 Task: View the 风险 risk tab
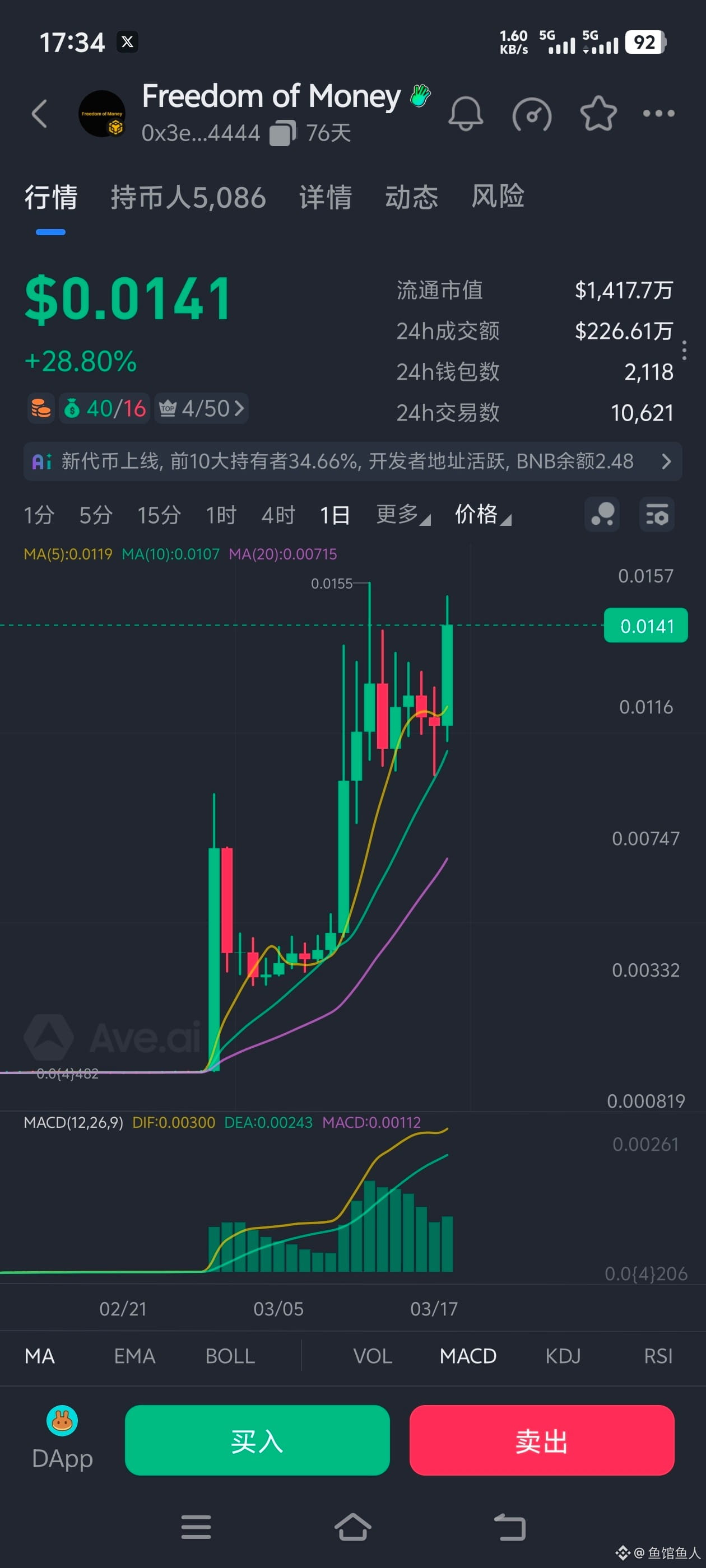pos(497,197)
